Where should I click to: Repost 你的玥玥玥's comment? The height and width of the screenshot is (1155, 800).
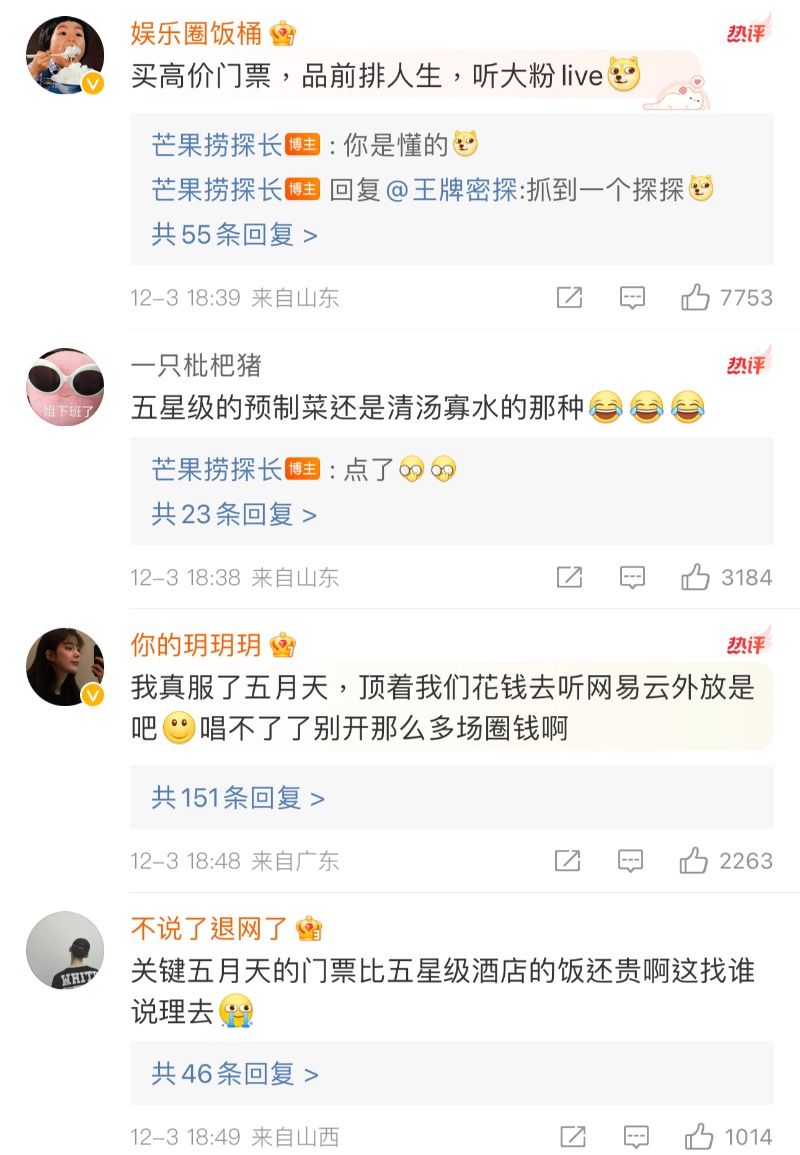click(x=569, y=861)
